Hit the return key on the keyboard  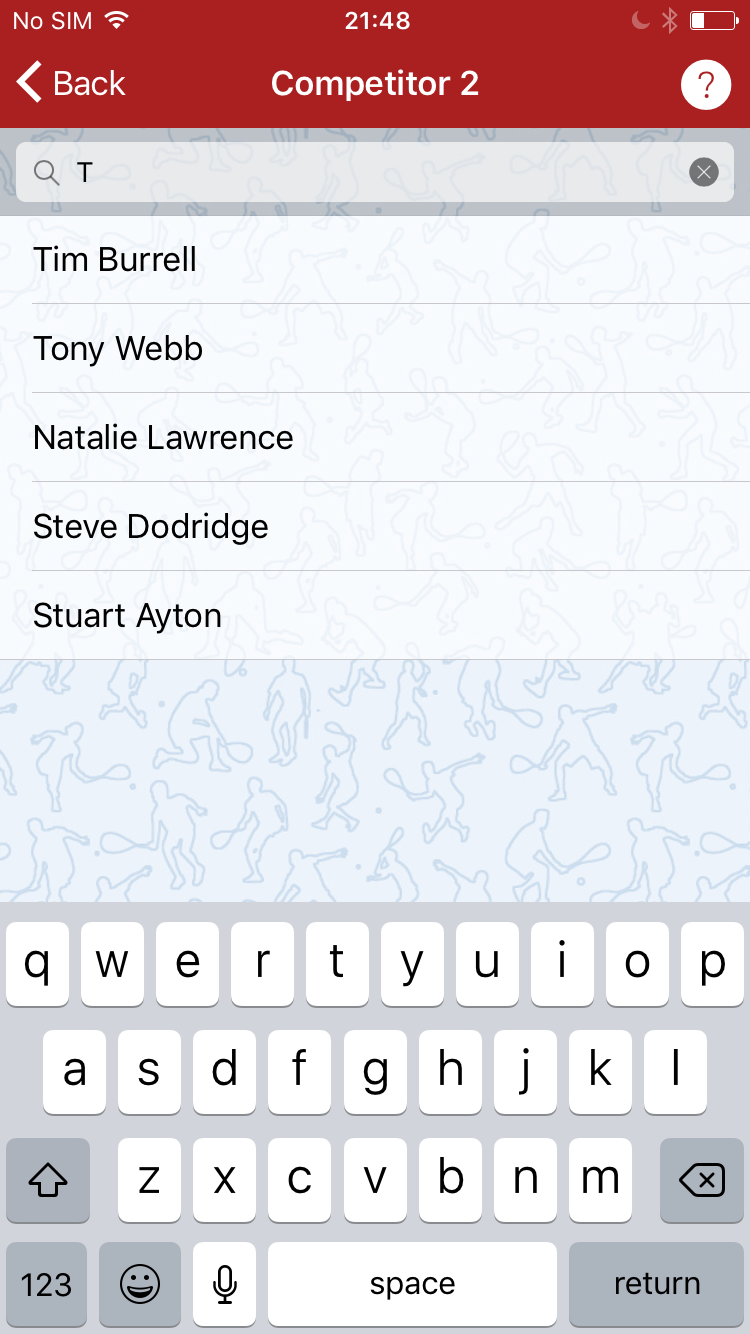pos(656,1284)
